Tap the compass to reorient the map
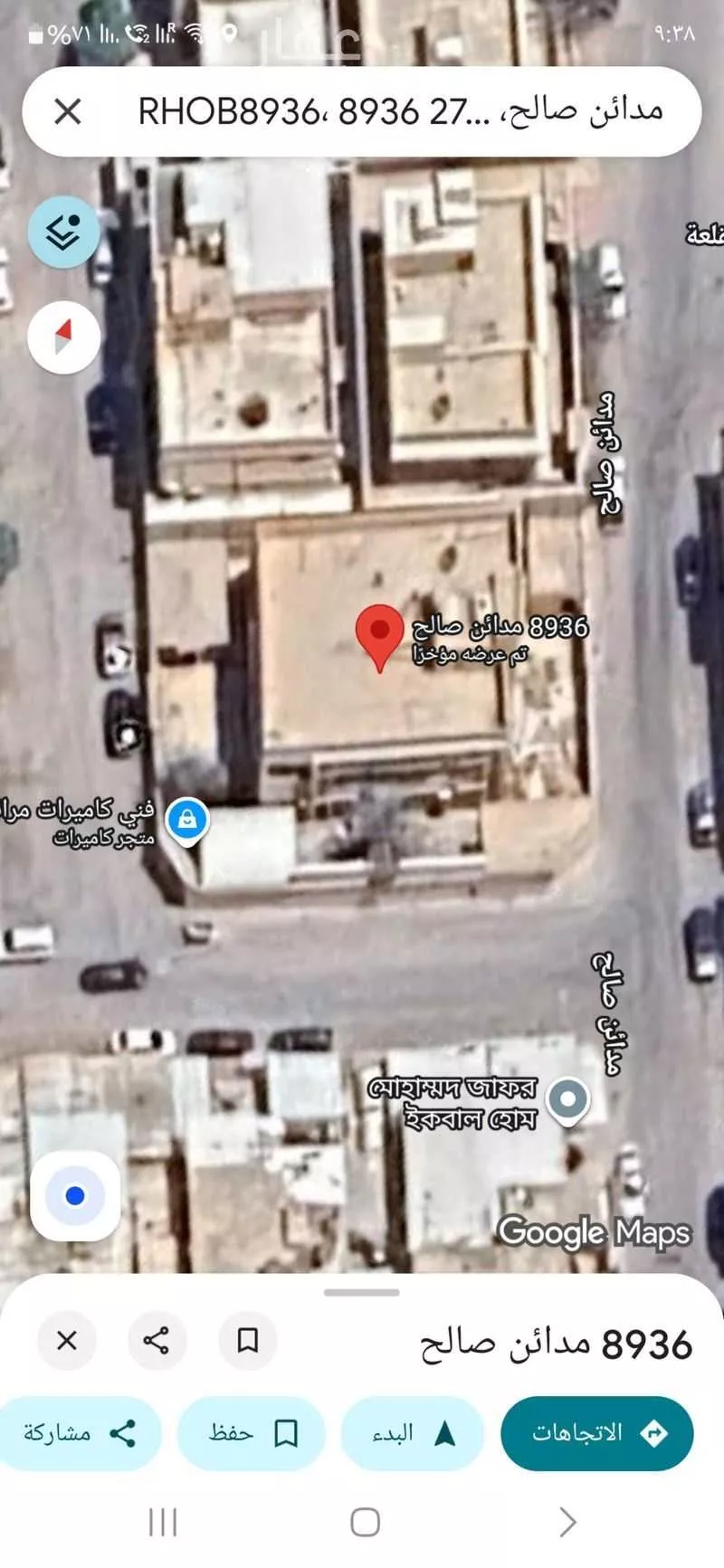724x1568 pixels. tap(63, 338)
